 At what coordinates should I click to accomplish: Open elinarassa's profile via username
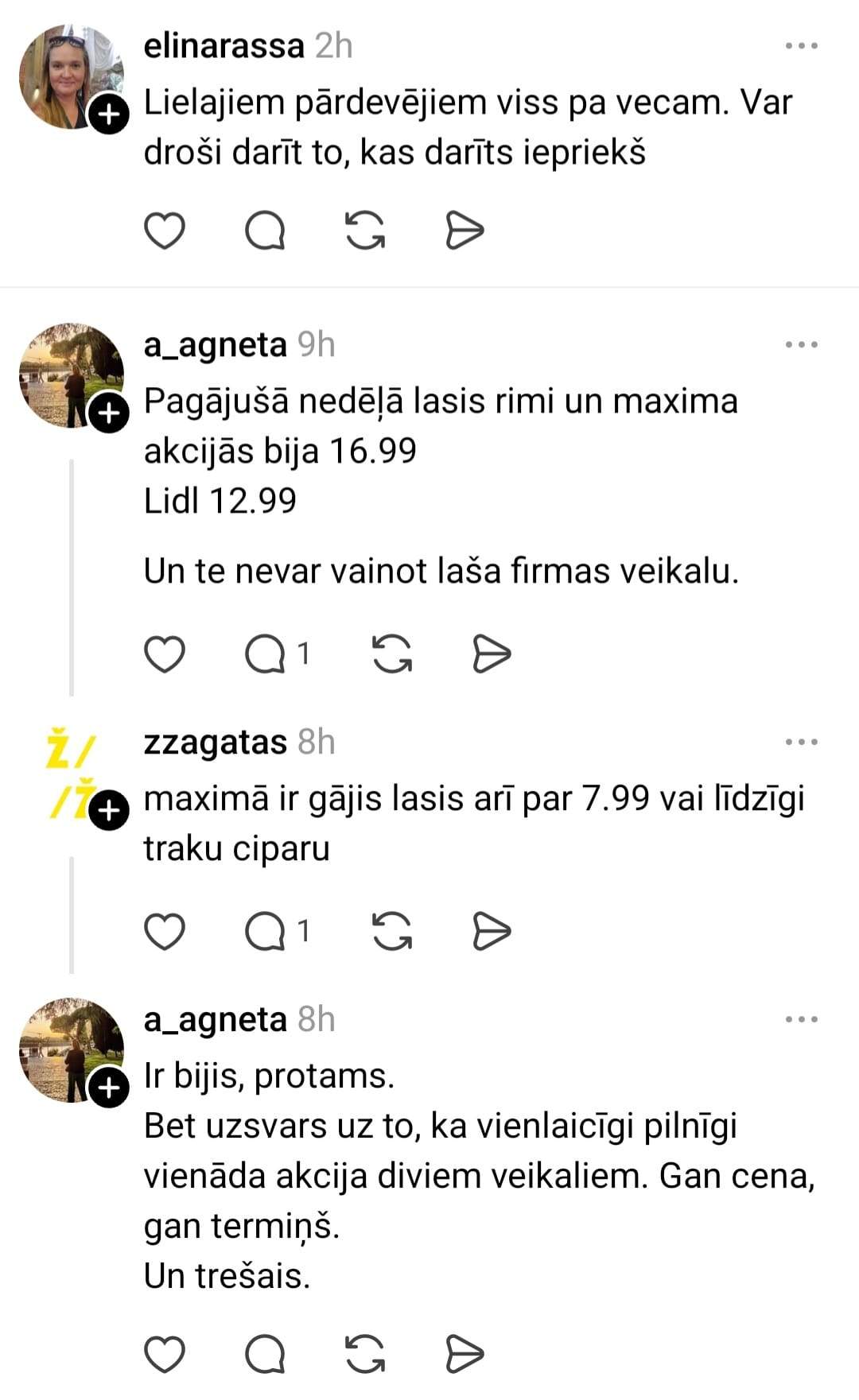coord(223,46)
